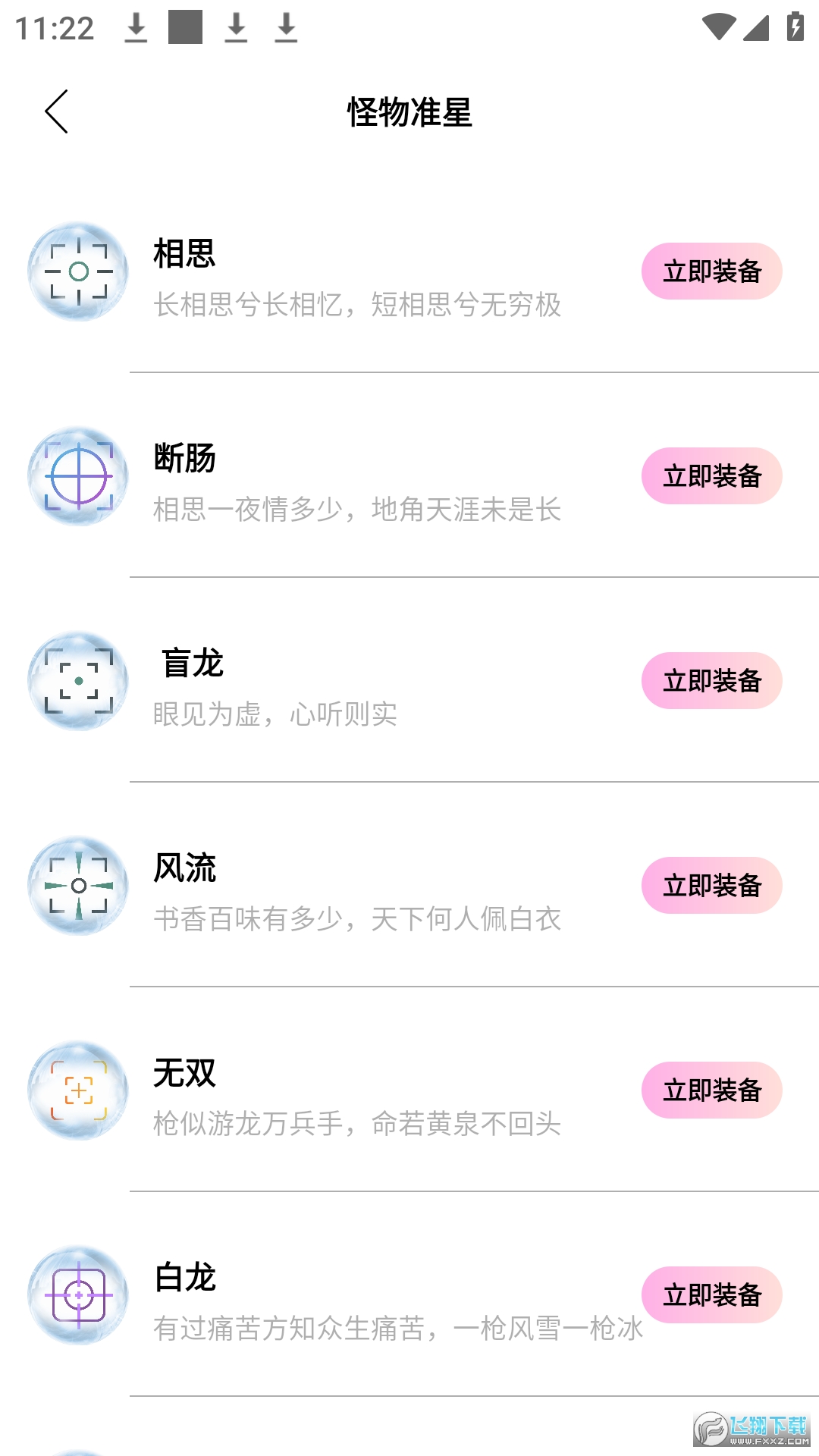Select the 断肠 circular crosshair icon
The width and height of the screenshot is (819, 1456).
coord(77,475)
